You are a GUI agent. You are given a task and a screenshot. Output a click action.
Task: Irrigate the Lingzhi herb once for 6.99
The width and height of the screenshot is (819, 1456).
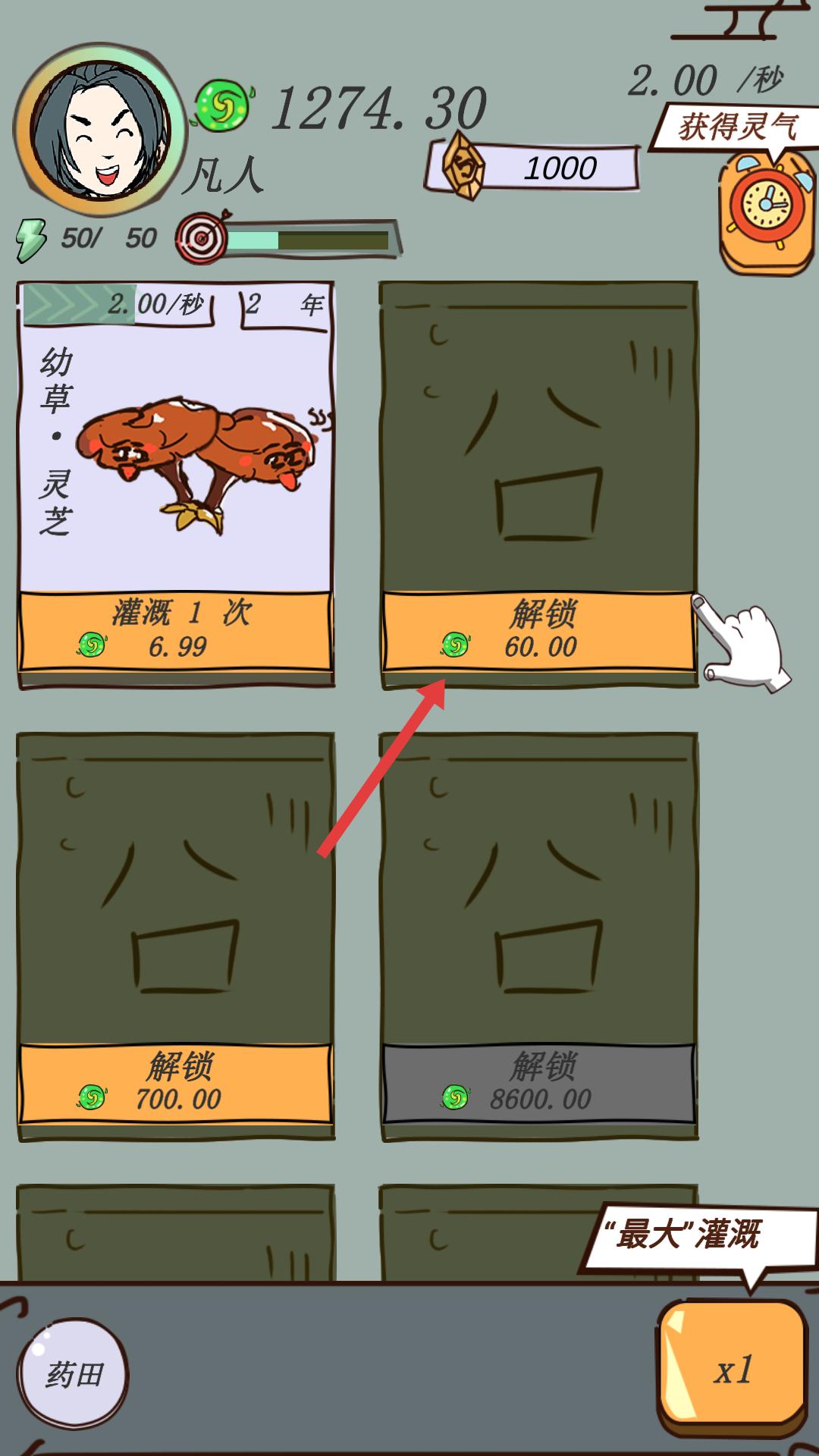coord(176,631)
